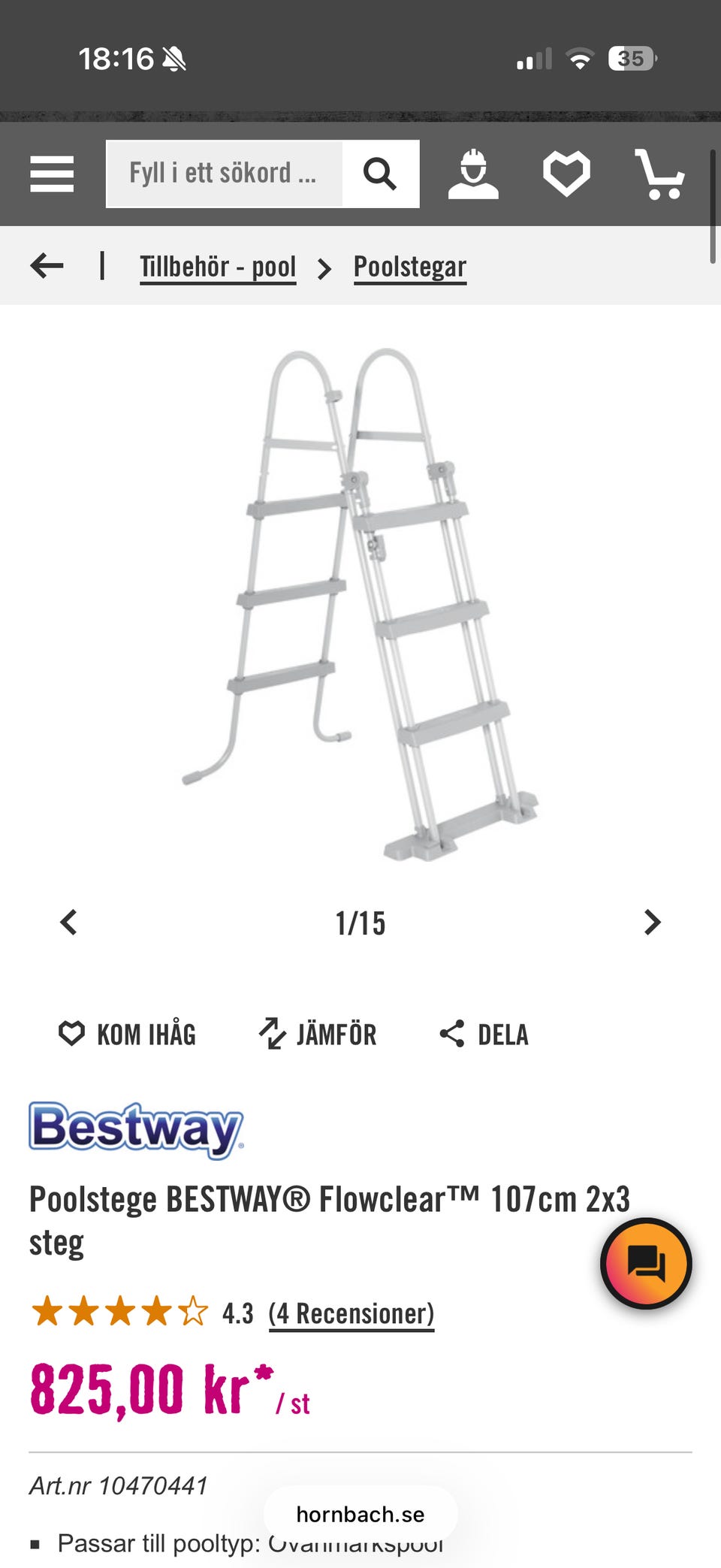Tap the hornbach.se address pill
Viewport: 721px width, 1568px height.
point(360,1514)
